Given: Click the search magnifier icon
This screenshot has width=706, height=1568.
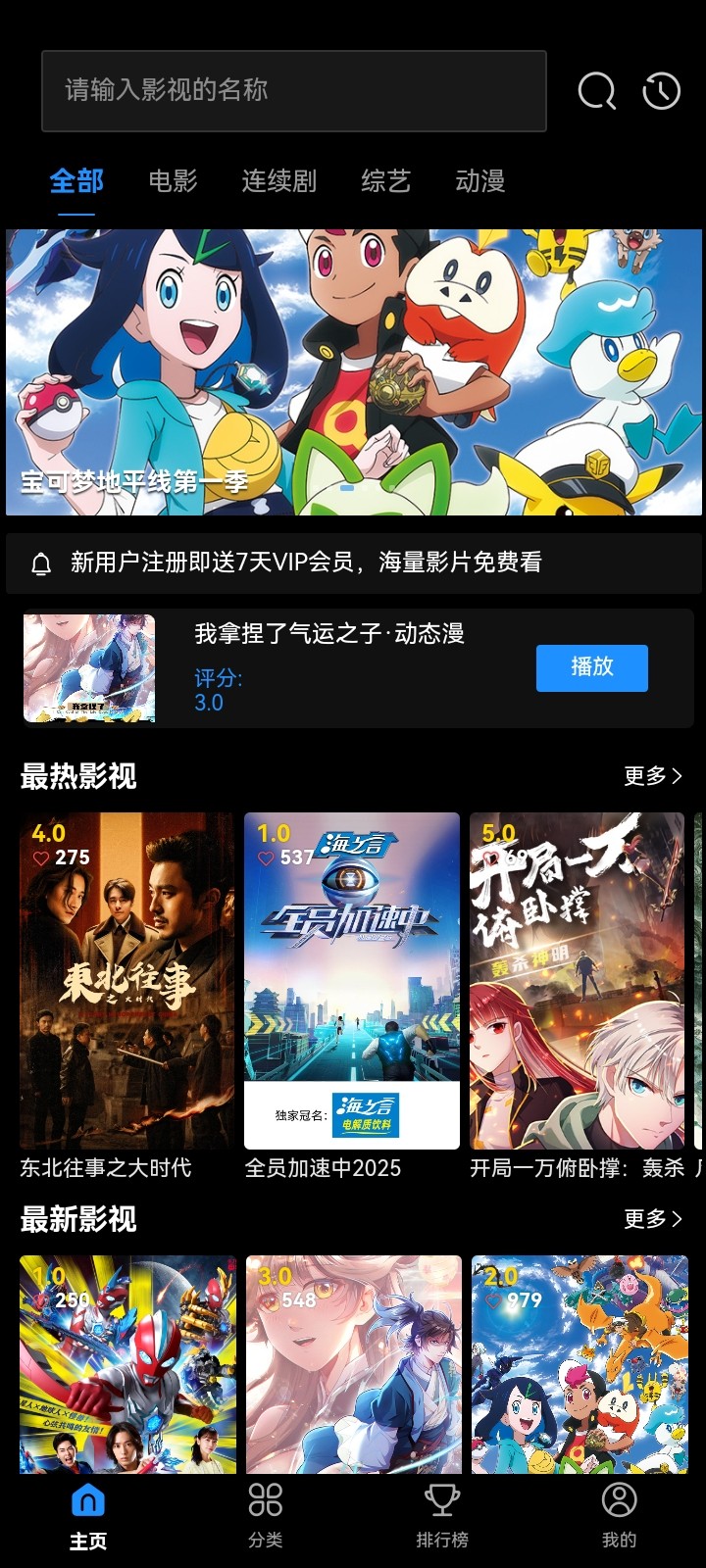Looking at the screenshot, I should [x=595, y=91].
